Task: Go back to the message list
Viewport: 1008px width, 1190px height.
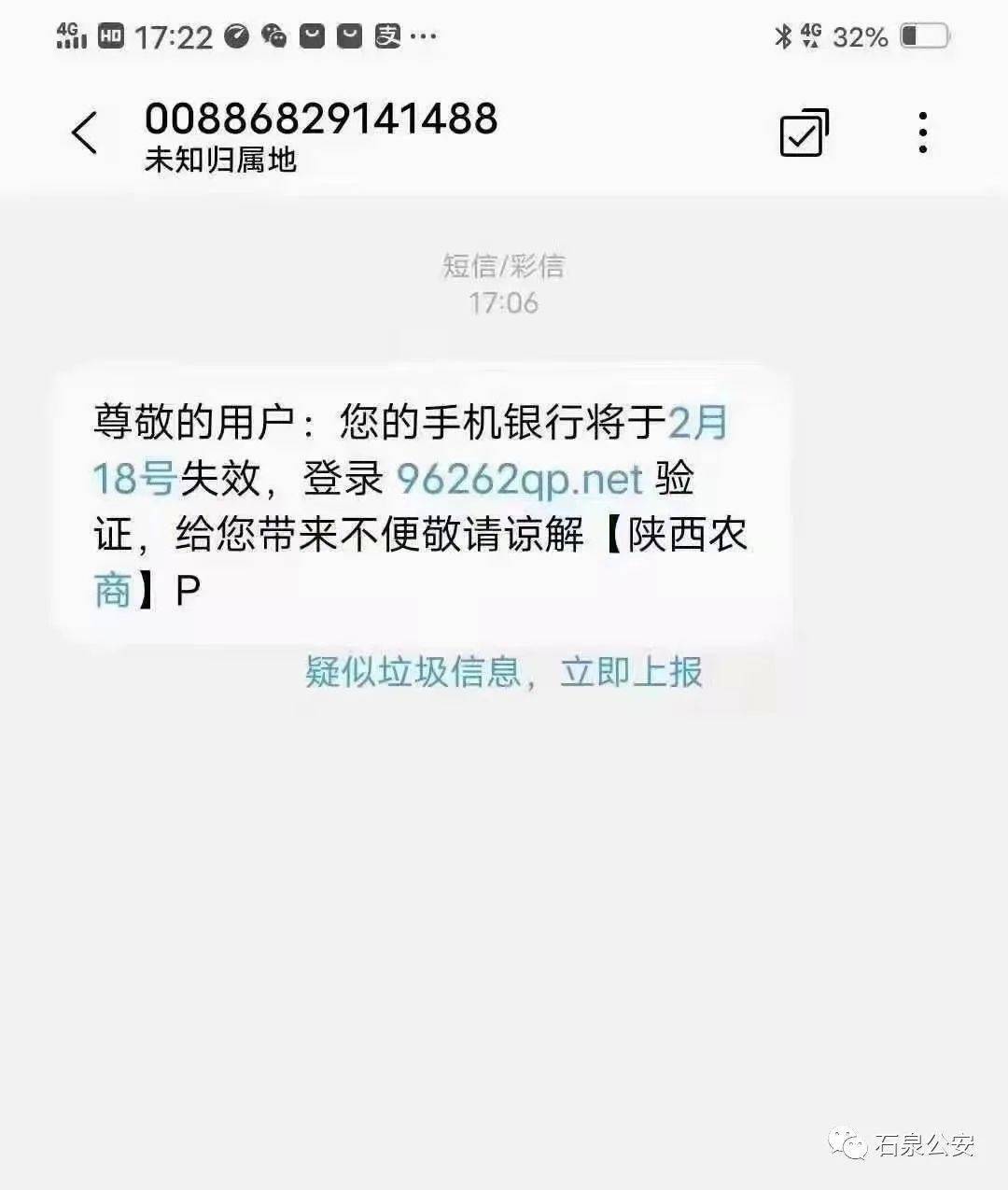Action: click(85, 133)
